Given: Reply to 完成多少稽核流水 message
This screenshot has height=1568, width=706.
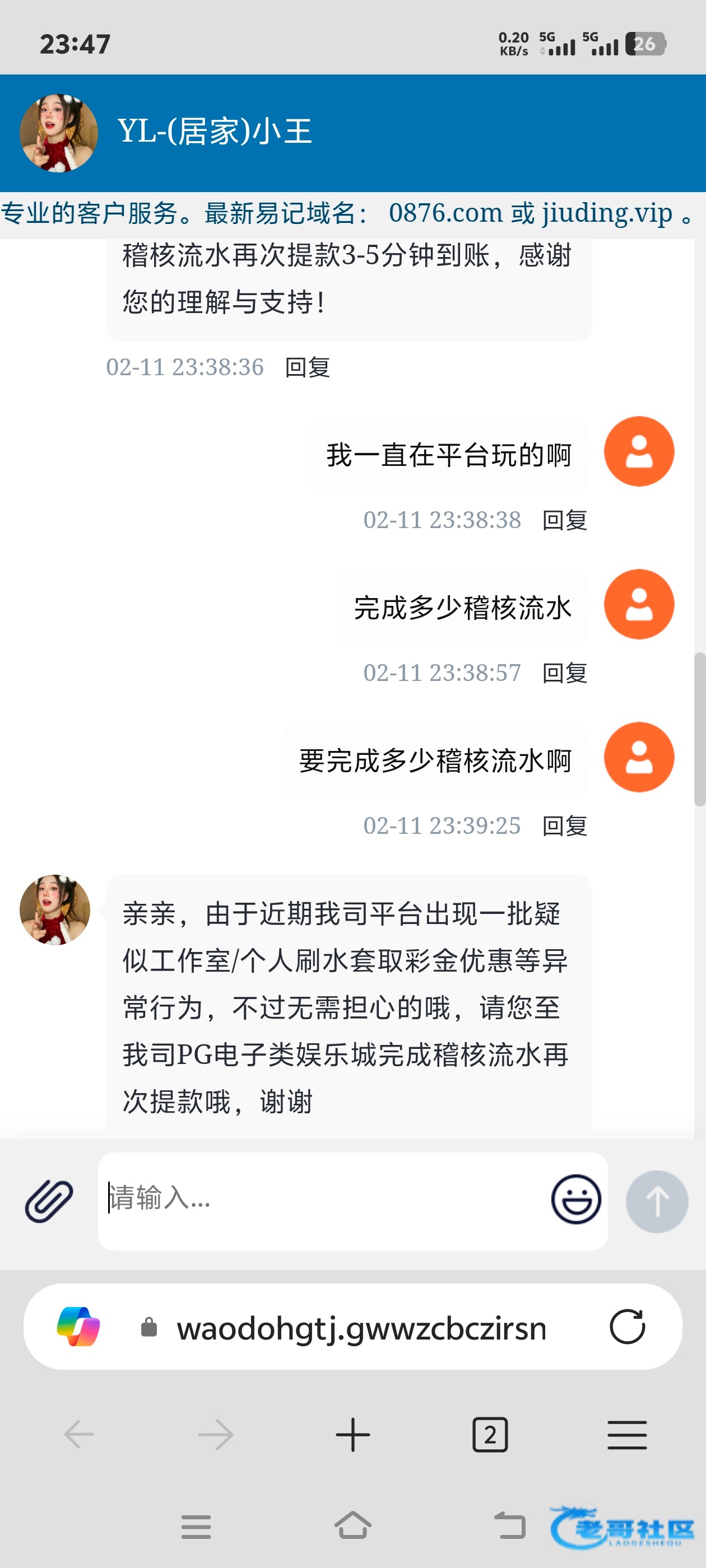Looking at the screenshot, I should (564, 673).
